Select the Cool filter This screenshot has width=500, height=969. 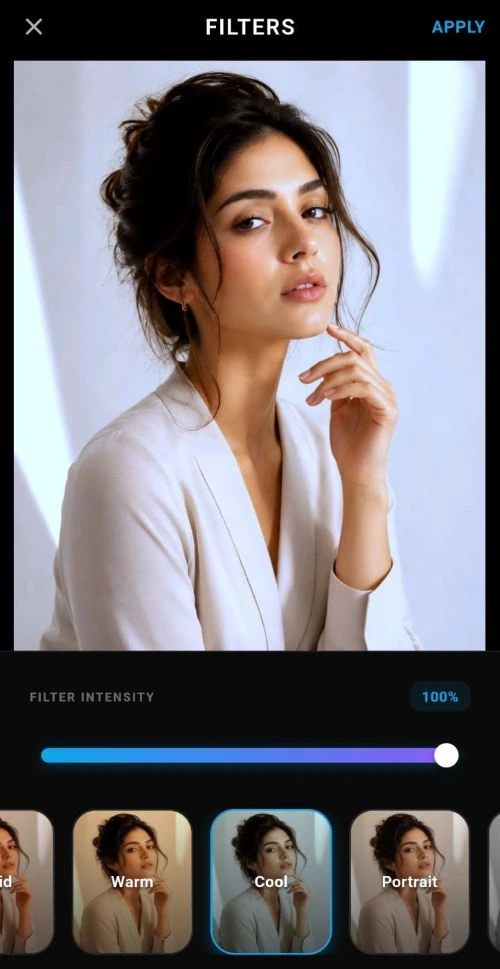point(271,882)
